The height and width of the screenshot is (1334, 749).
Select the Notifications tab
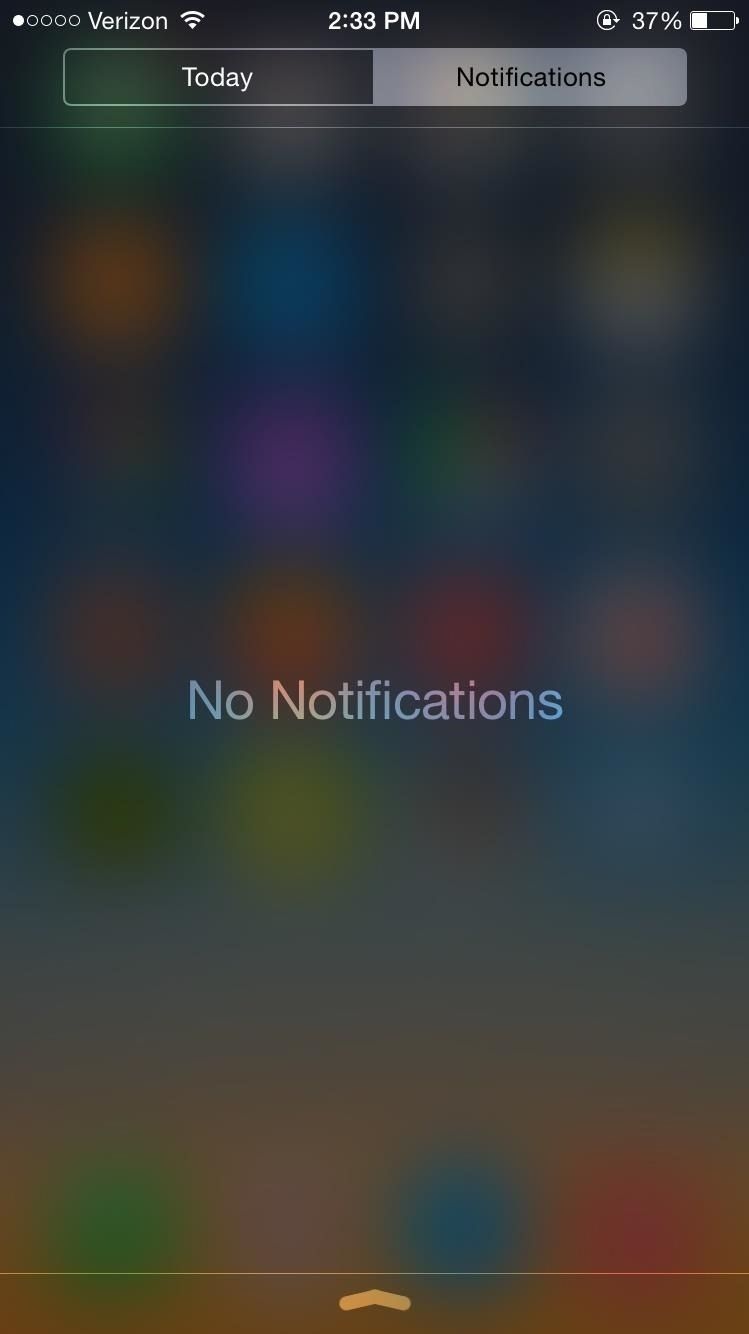click(530, 77)
